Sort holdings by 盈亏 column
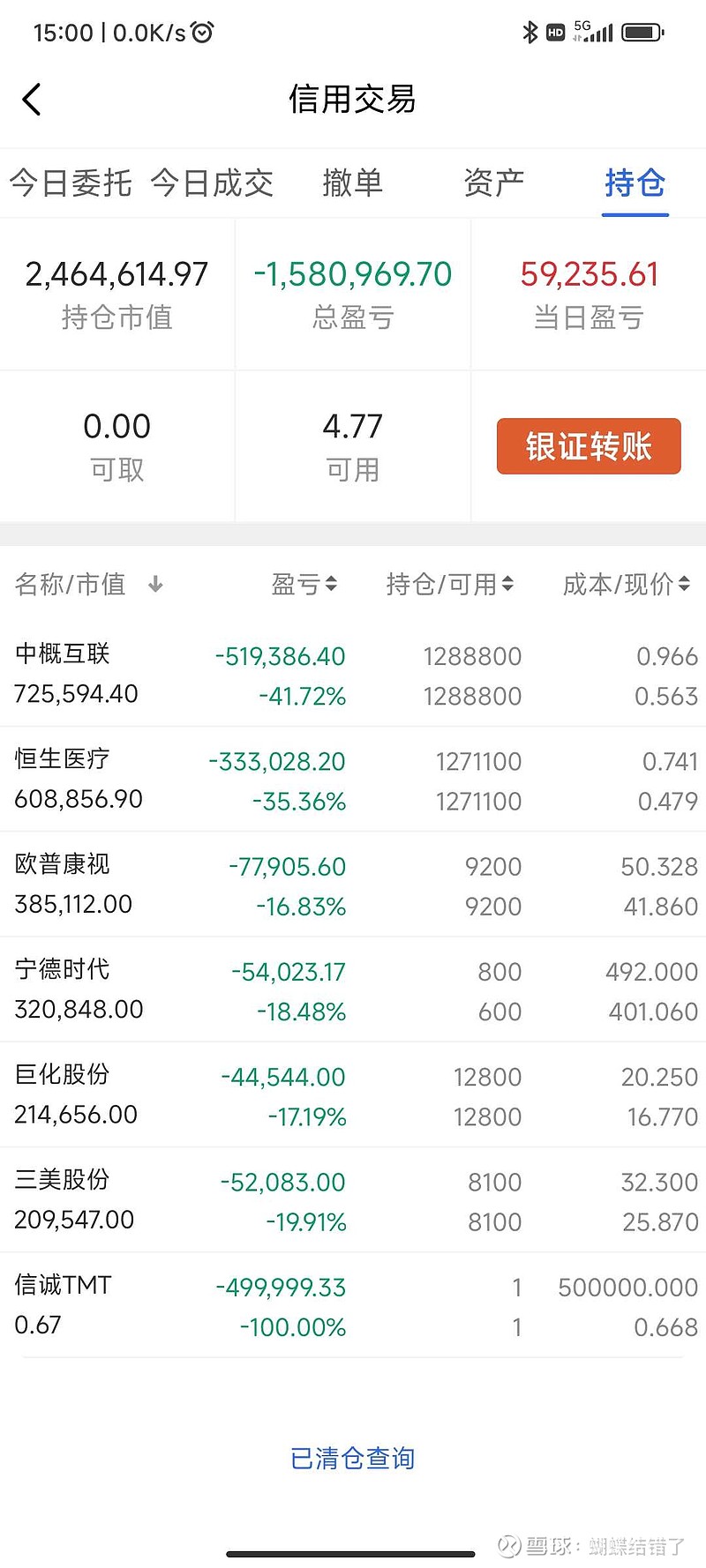This screenshot has width=706, height=1568. pyautogui.click(x=304, y=584)
